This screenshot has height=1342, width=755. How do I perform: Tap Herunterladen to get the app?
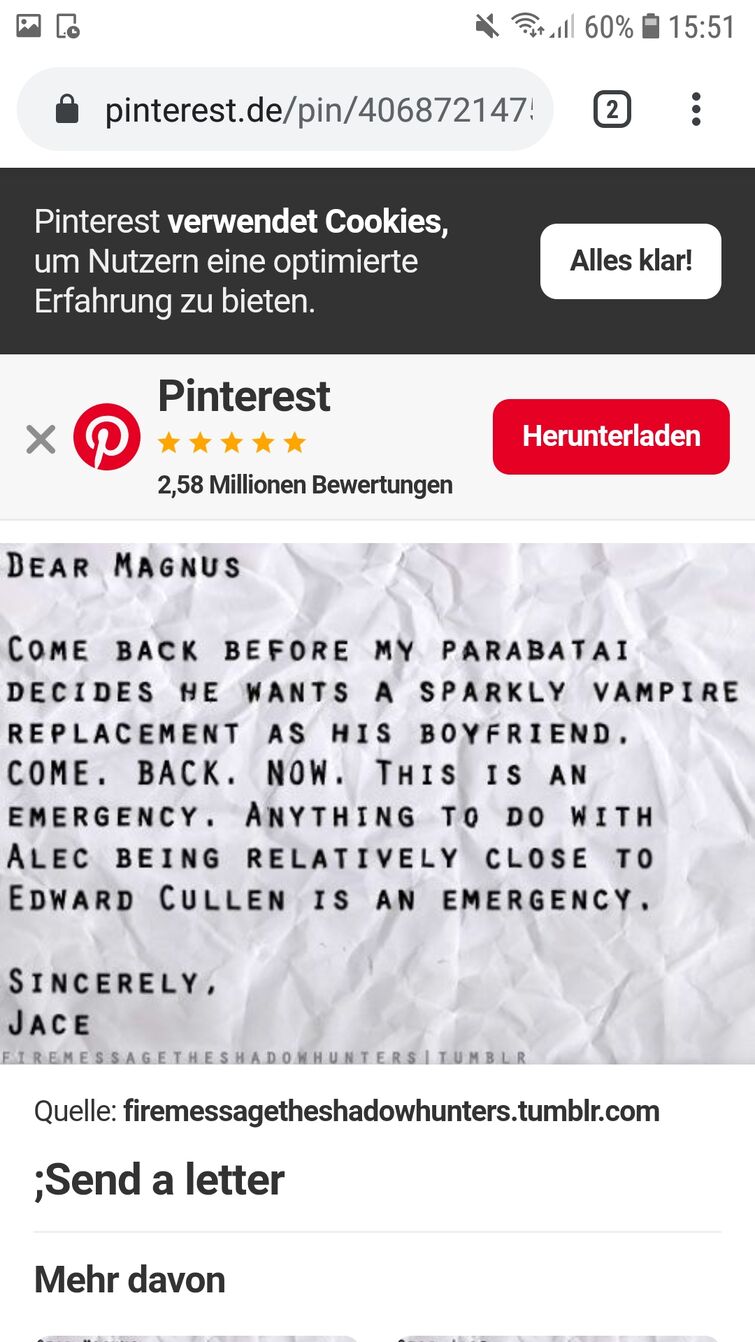tap(611, 436)
